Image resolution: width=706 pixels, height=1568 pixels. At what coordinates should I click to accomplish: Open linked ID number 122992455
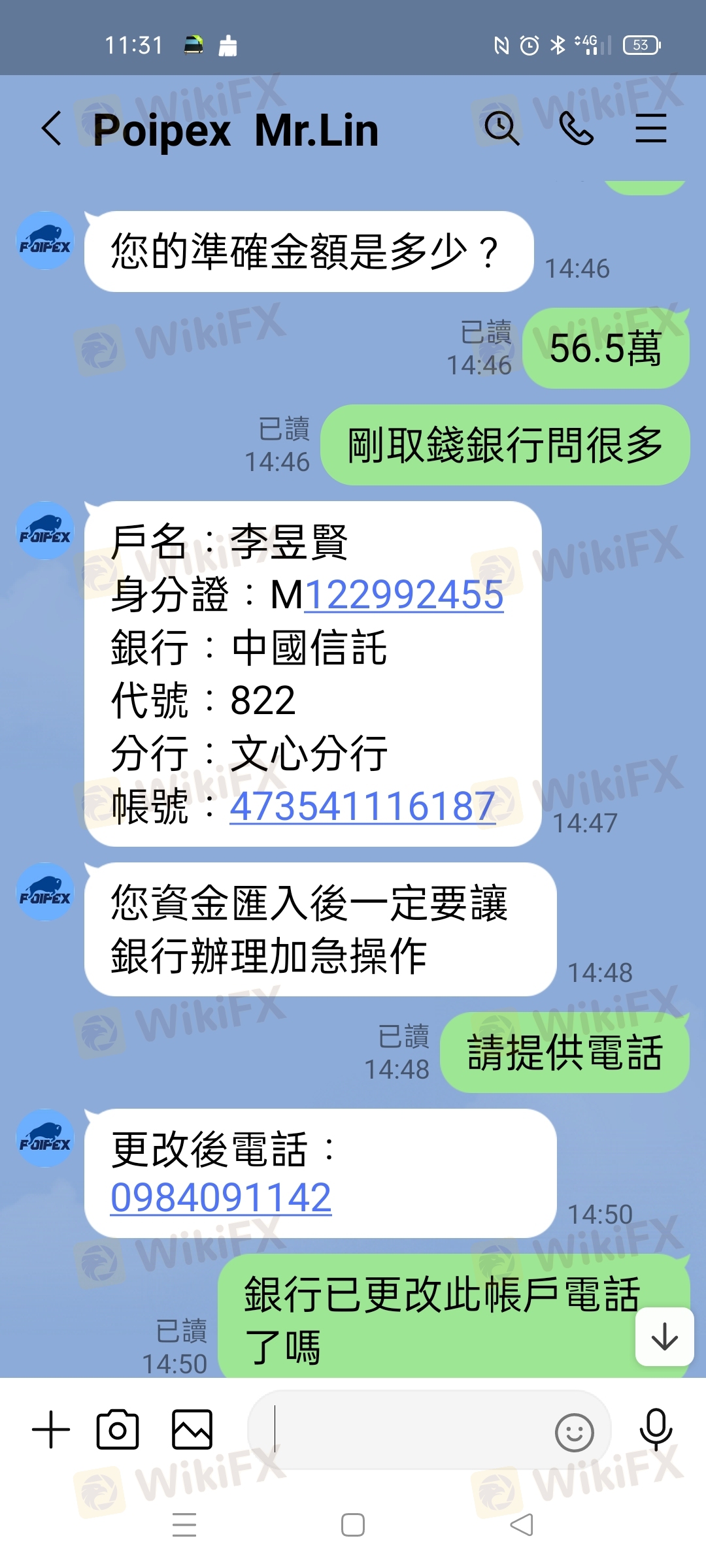(x=403, y=595)
